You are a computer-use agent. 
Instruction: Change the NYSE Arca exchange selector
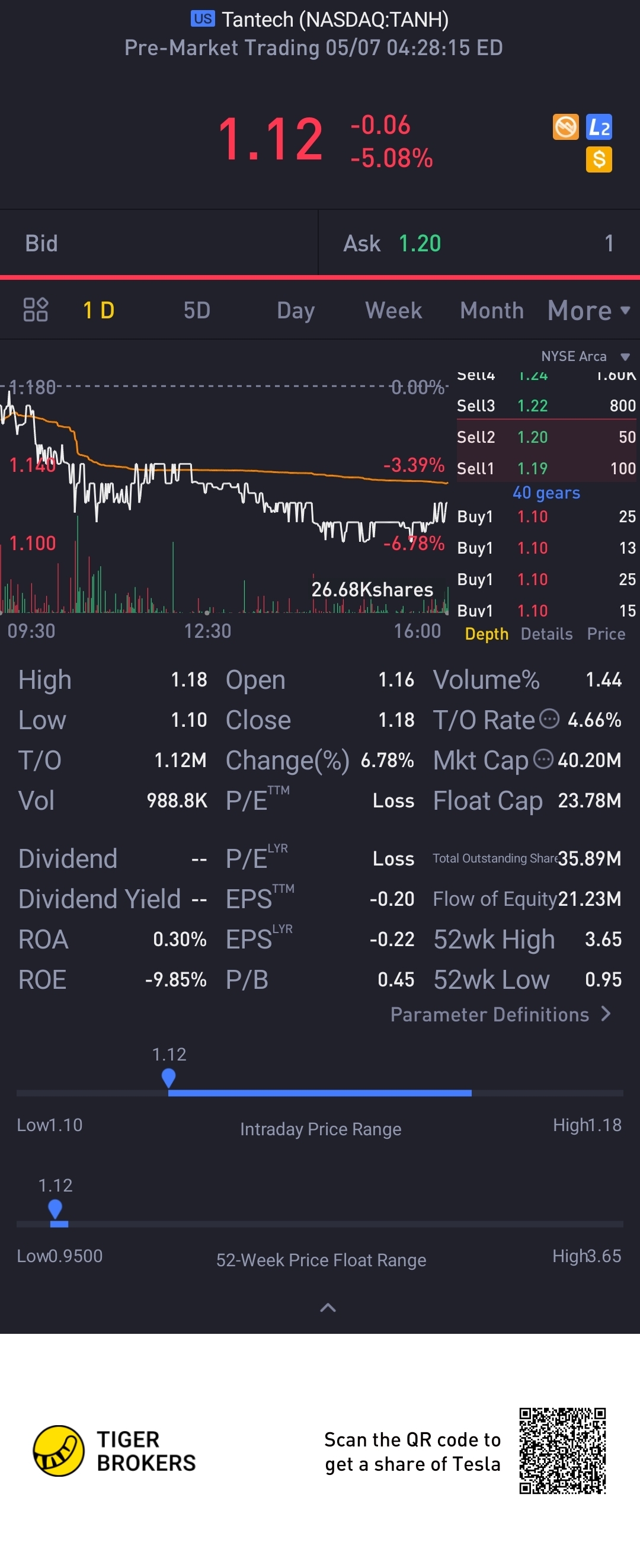(x=584, y=356)
